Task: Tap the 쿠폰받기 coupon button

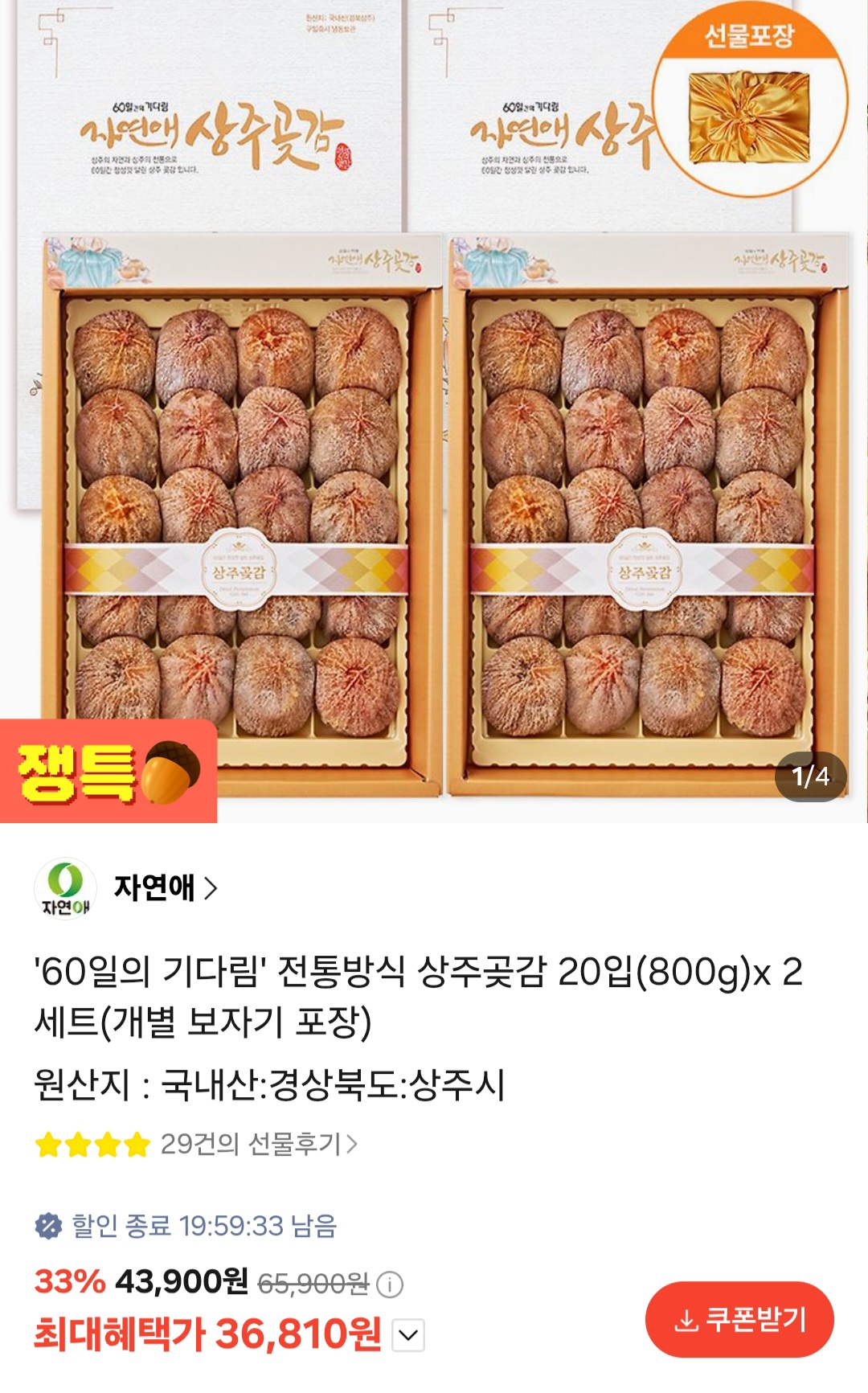Action: point(739,1319)
